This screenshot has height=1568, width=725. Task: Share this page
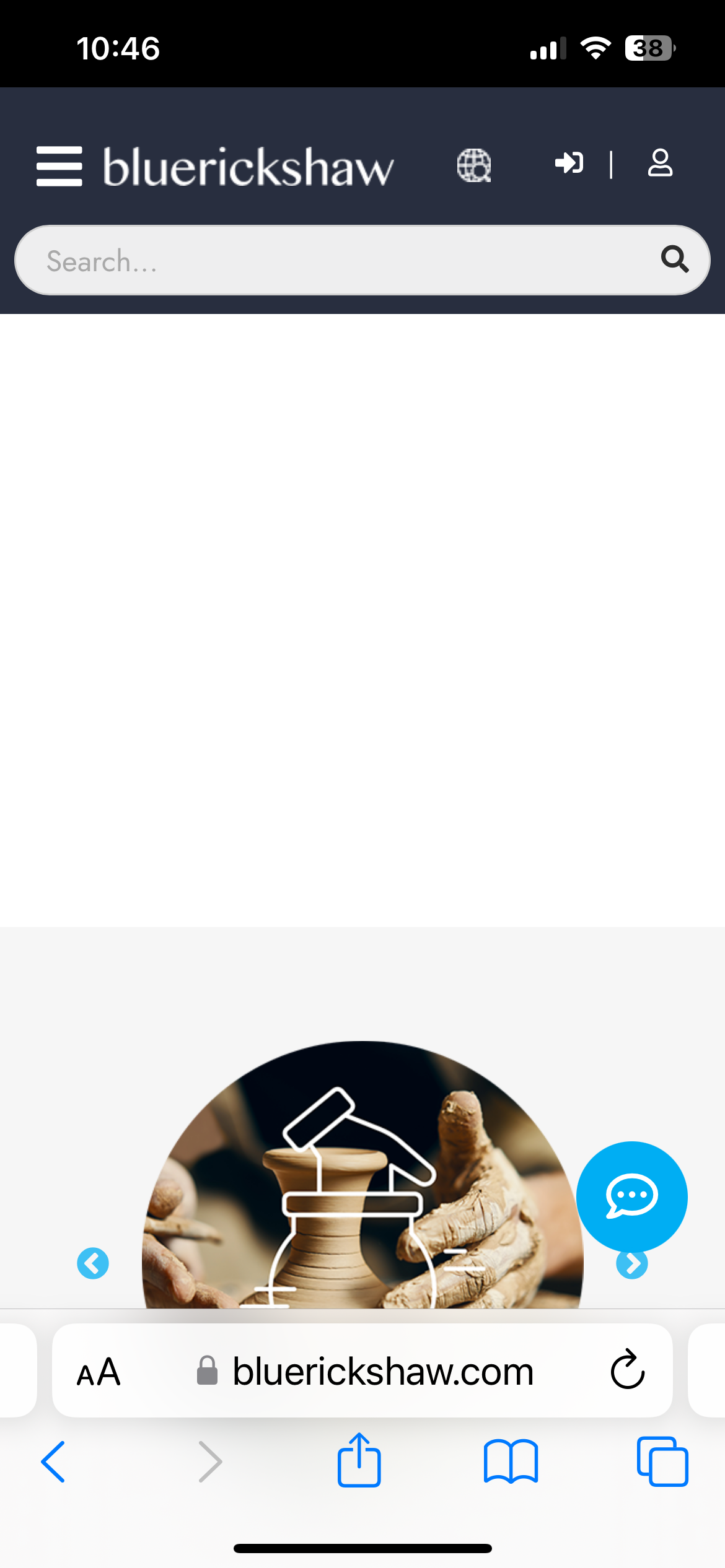click(x=359, y=1460)
